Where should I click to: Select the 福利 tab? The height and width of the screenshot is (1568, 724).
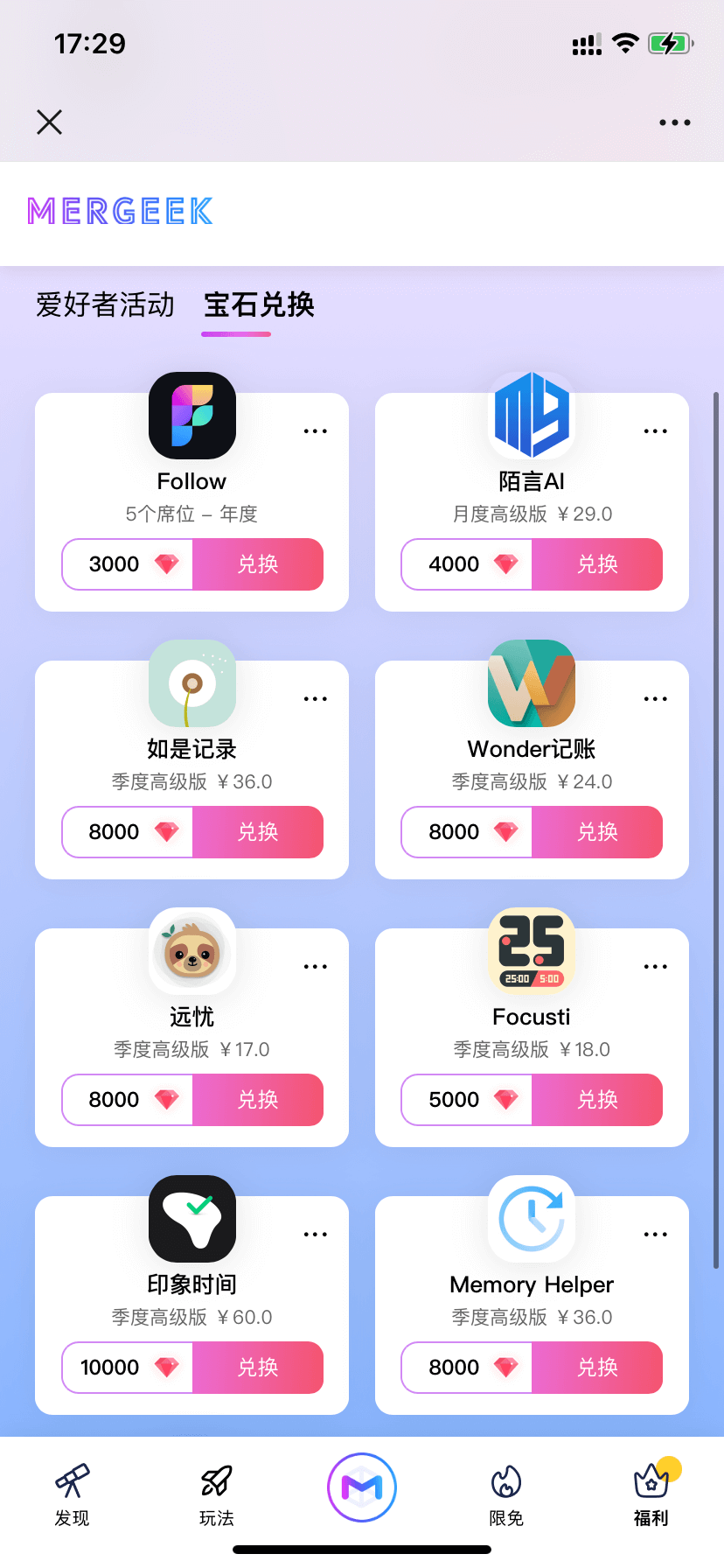(x=651, y=1494)
